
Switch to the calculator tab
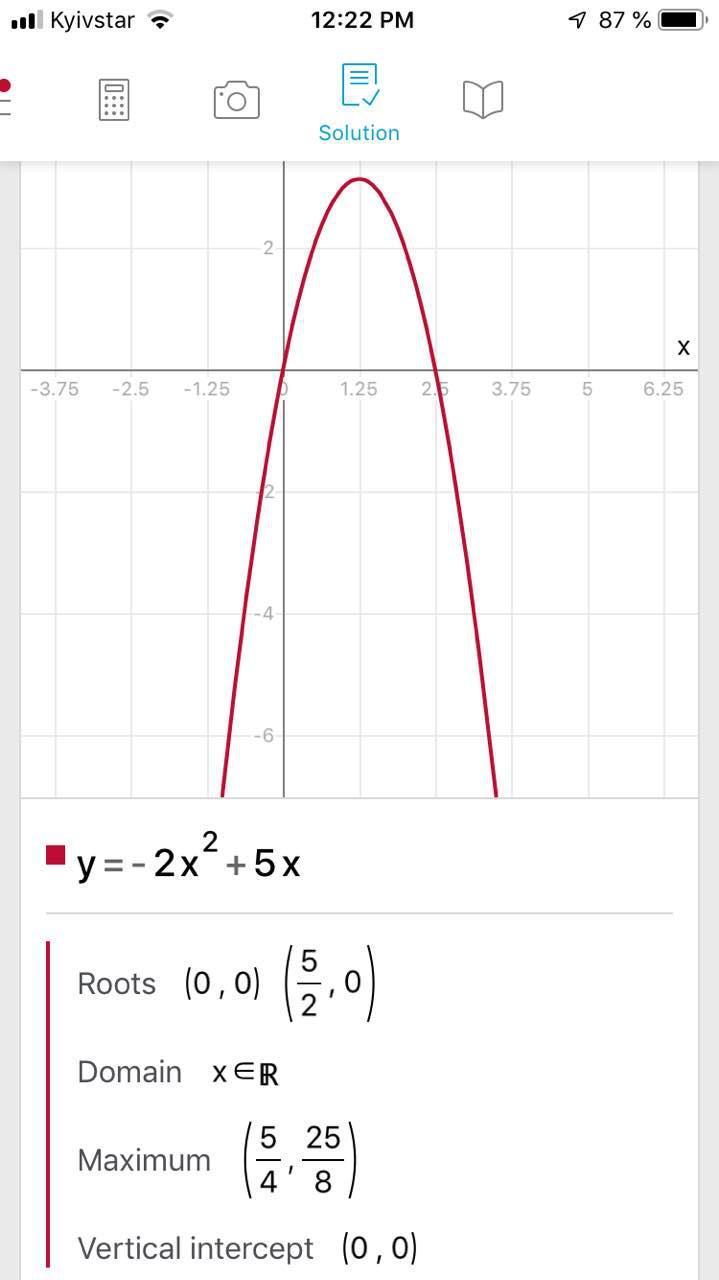114,100
